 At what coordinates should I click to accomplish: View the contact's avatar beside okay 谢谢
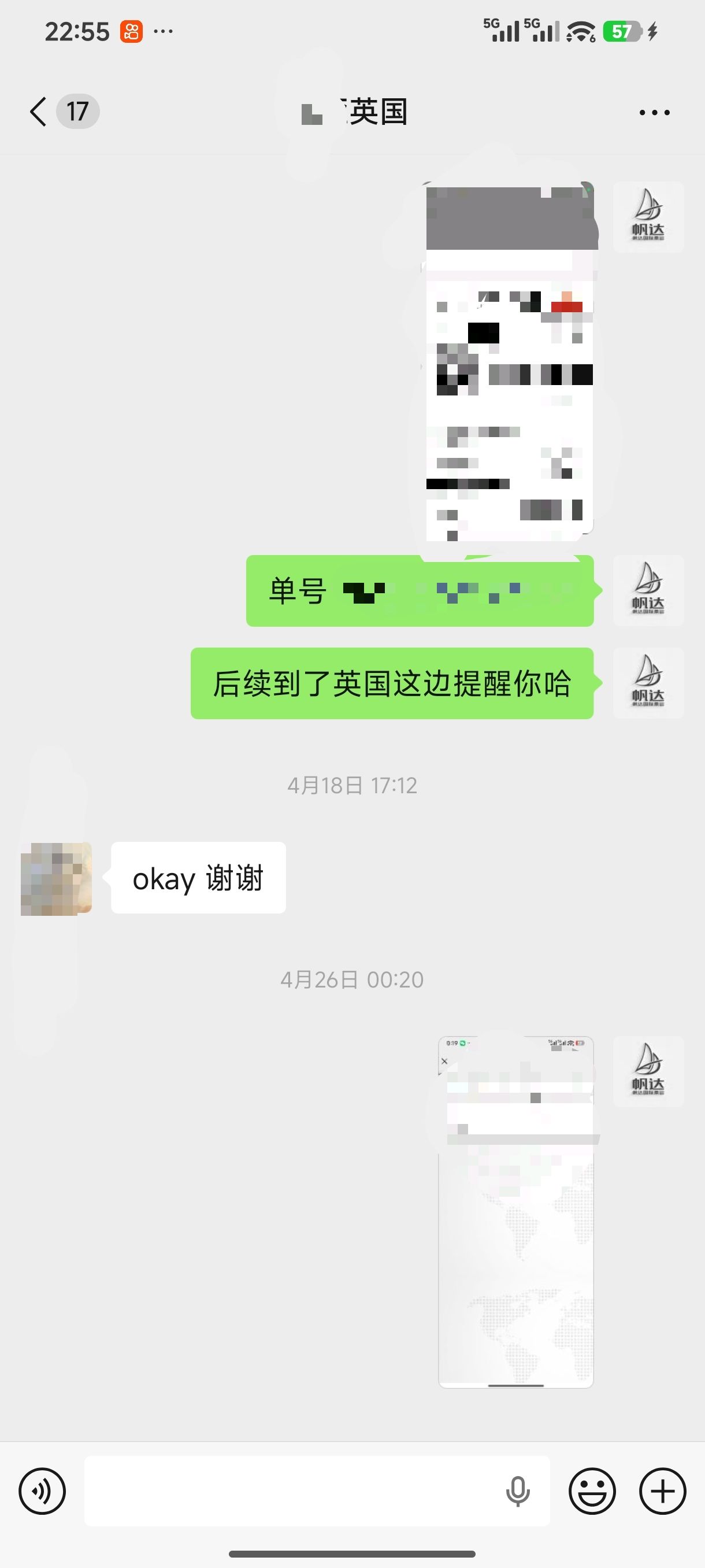click(x=56, y=878)
